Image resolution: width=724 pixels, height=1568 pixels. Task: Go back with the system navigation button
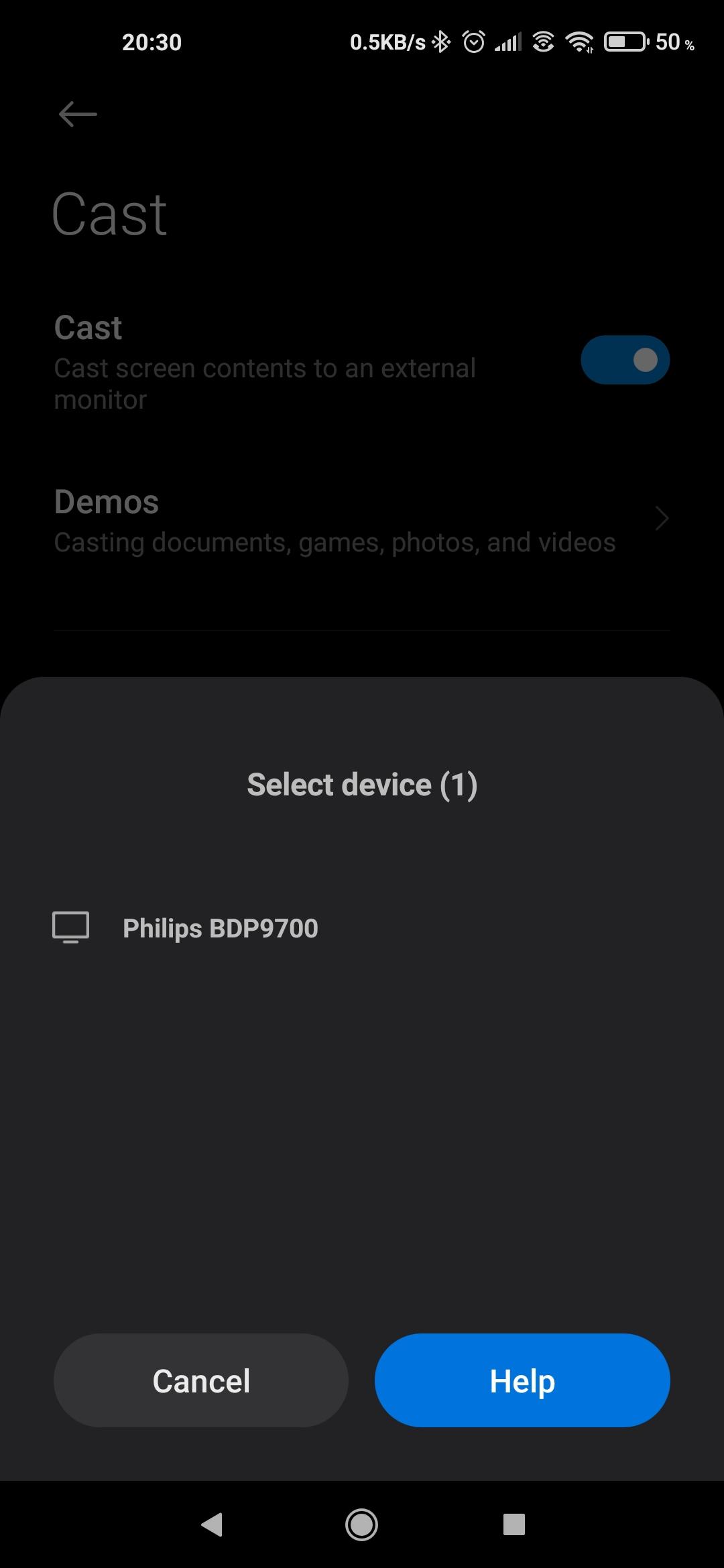(212, 1524)
